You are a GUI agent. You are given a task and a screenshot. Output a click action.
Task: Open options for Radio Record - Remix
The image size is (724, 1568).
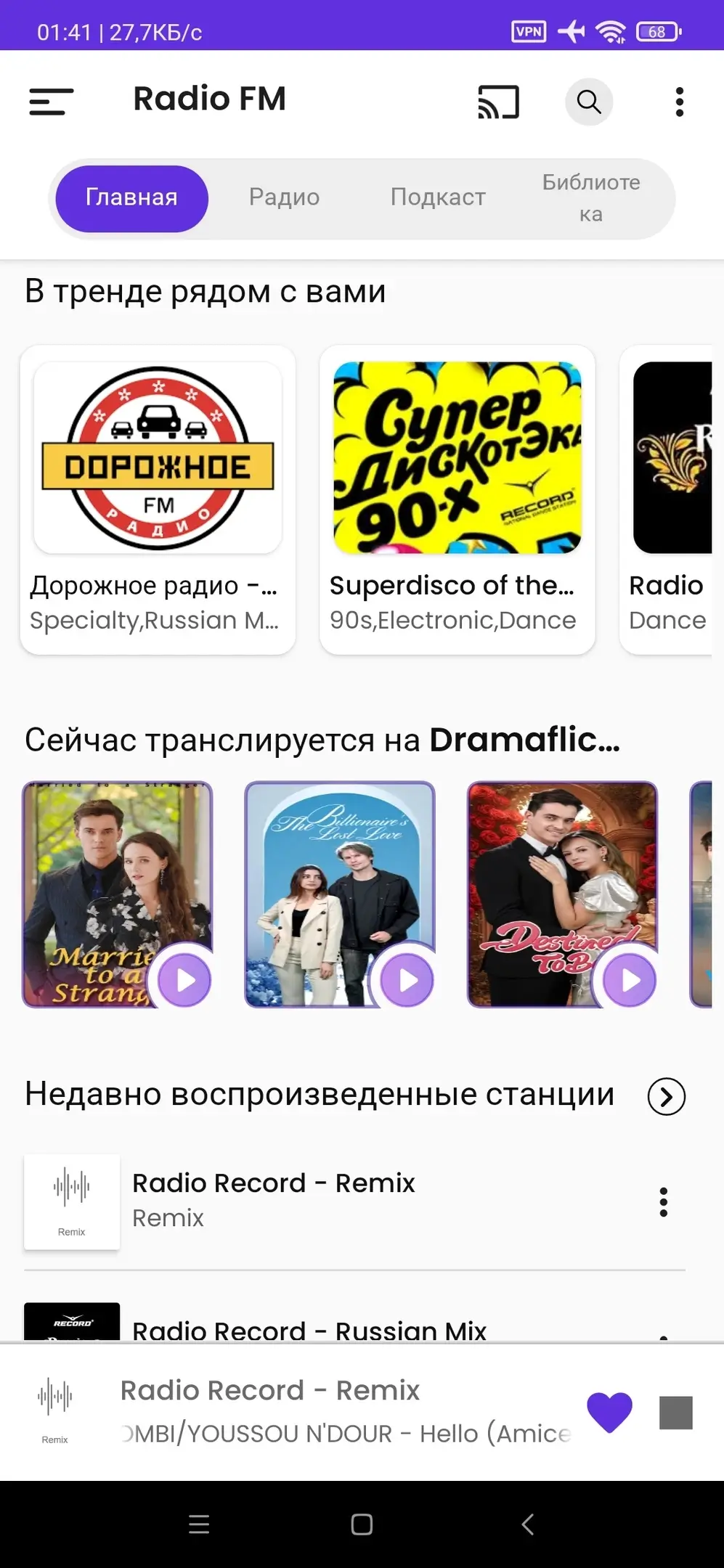coord(663,1202)
